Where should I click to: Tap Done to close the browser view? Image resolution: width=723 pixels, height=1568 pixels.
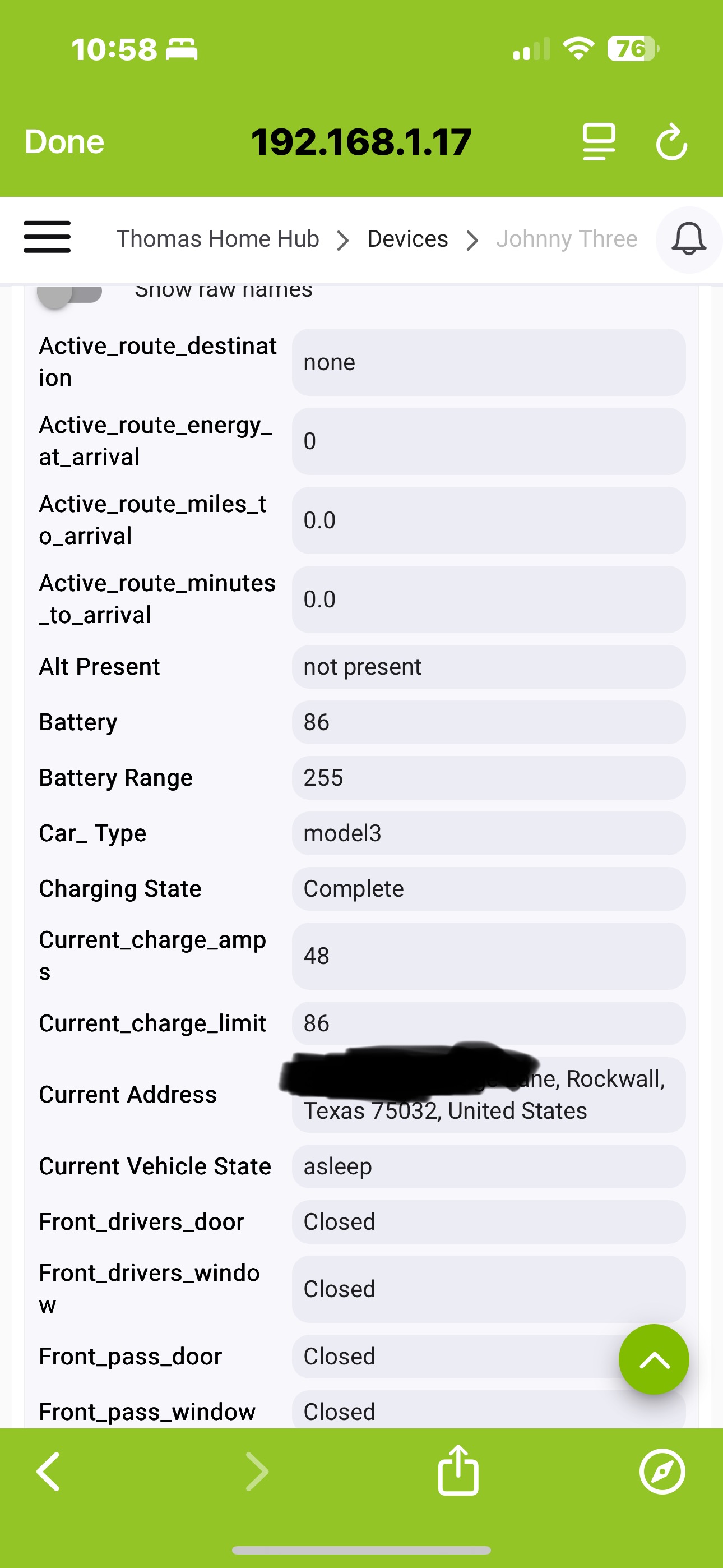click(64, 142)
